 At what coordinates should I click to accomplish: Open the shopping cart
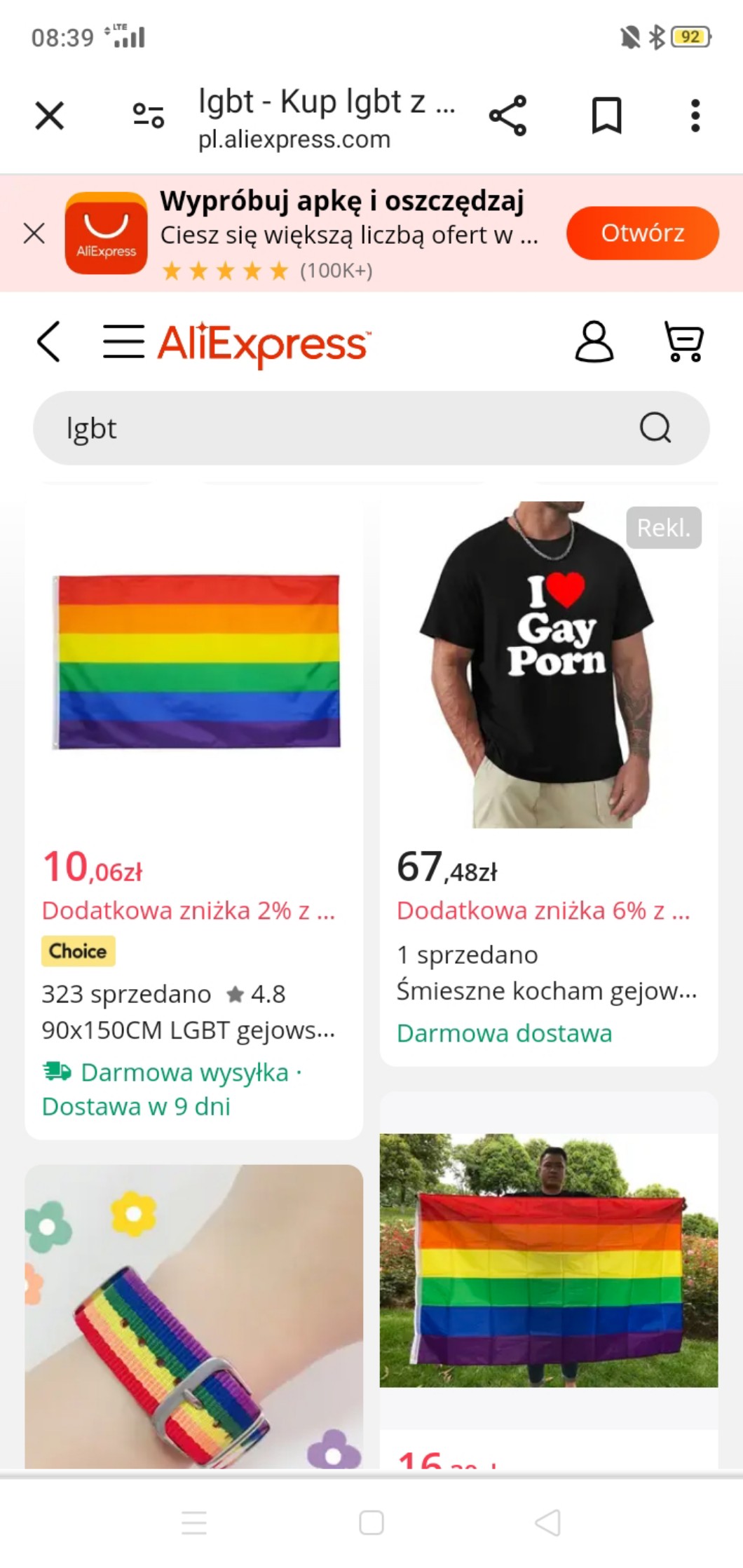coord(683,342)
